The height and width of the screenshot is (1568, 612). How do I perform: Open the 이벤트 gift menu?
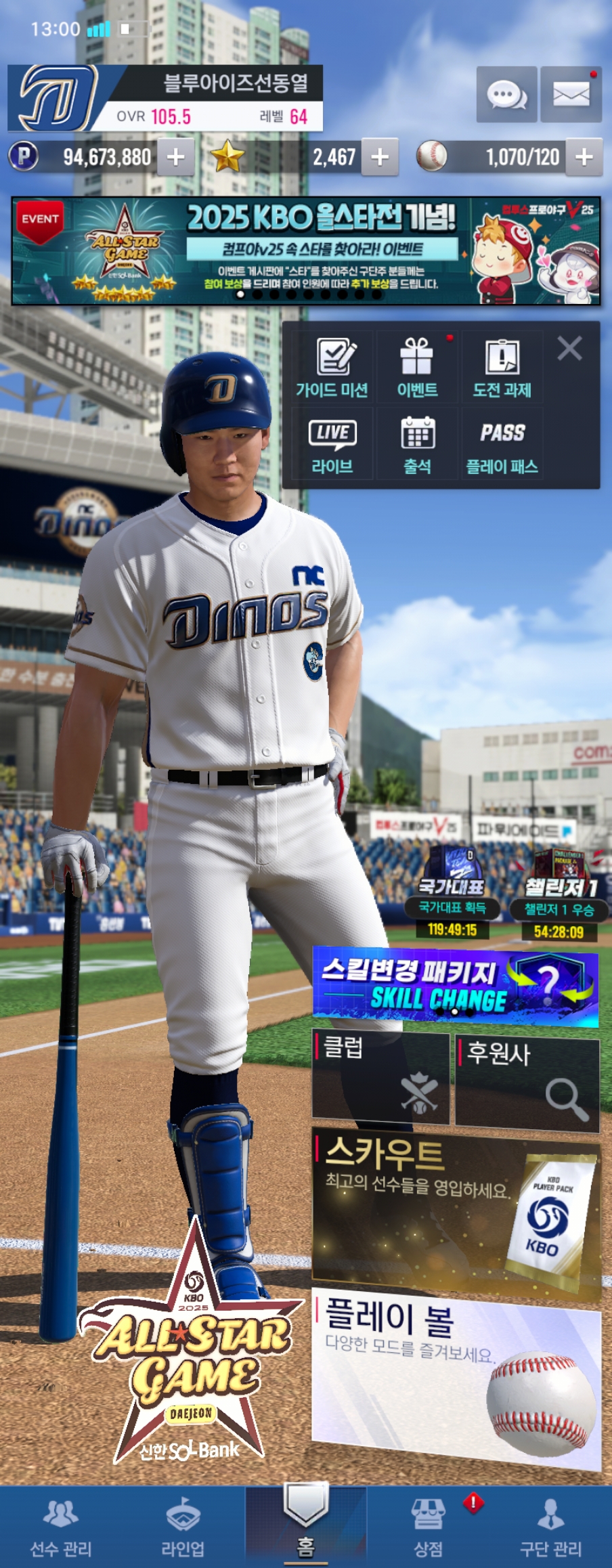tap(417, 368)
